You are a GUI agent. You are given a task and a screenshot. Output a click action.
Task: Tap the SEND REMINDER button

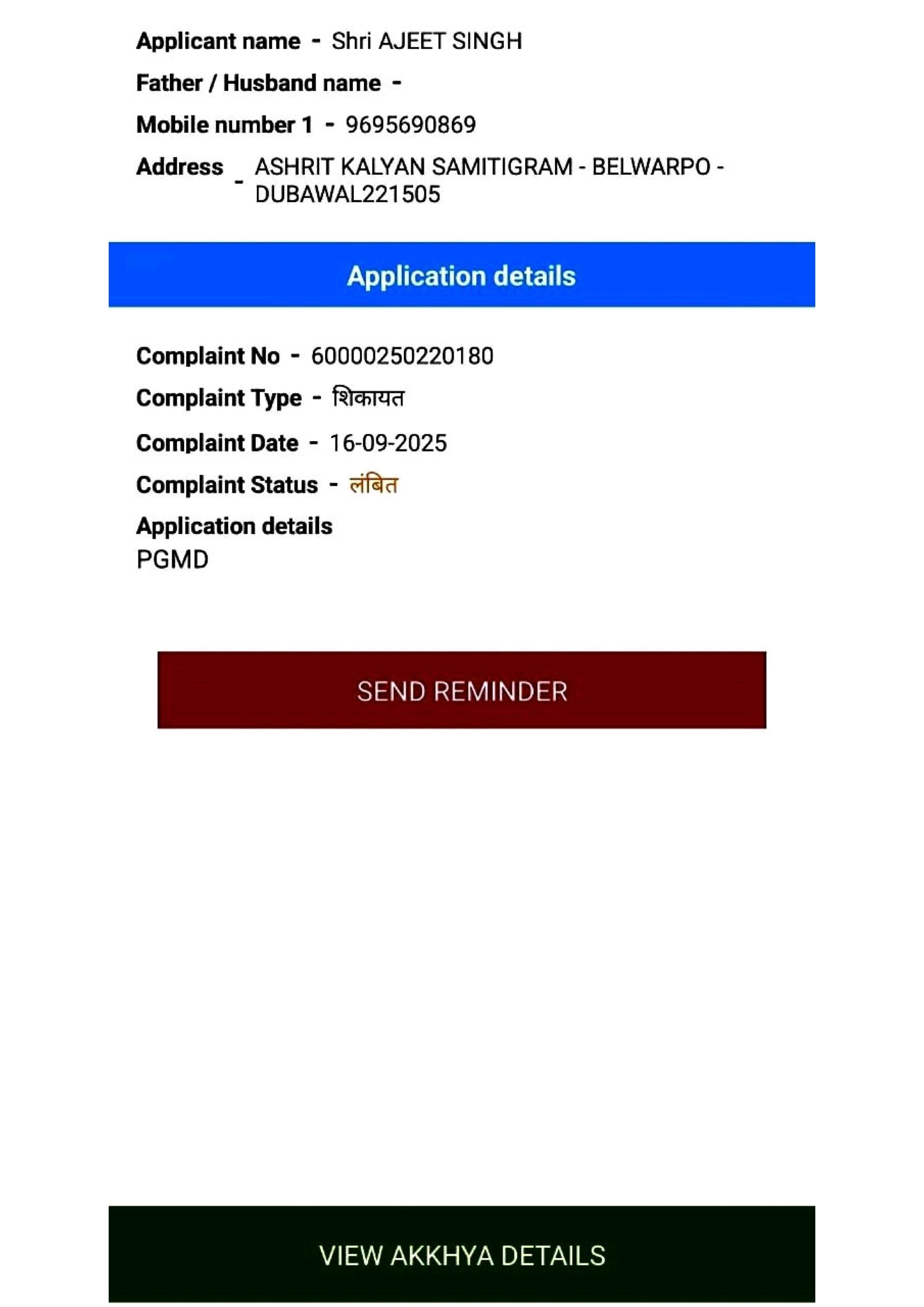(461, 690)
